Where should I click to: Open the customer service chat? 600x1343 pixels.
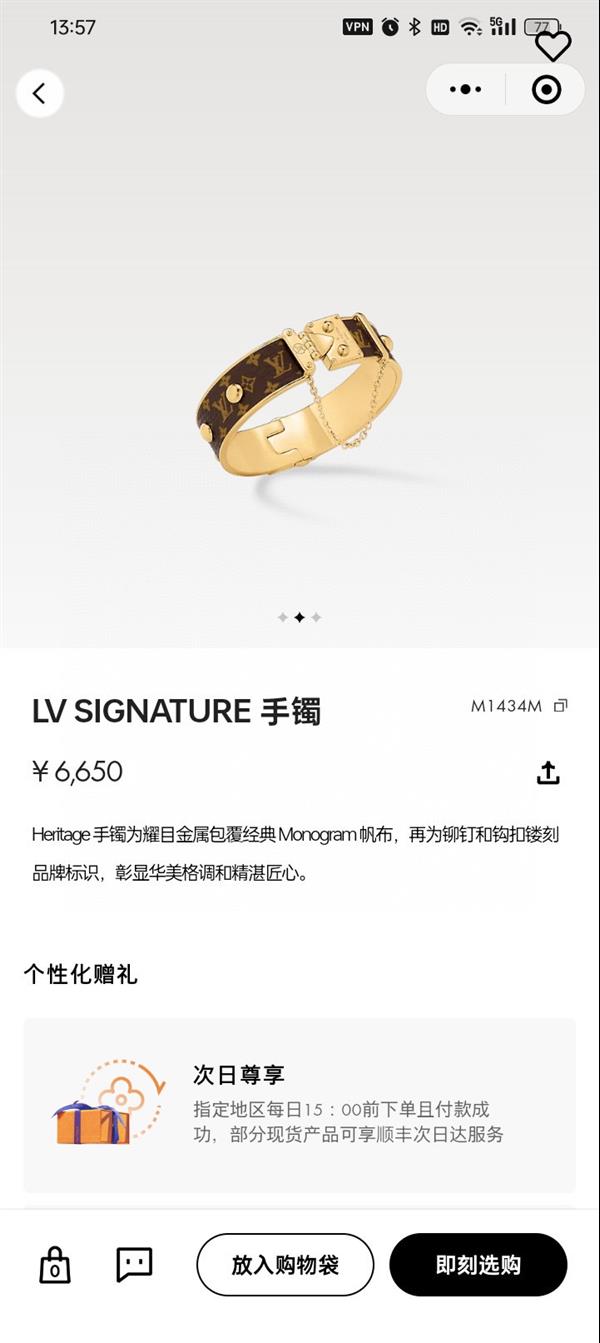134,1265
